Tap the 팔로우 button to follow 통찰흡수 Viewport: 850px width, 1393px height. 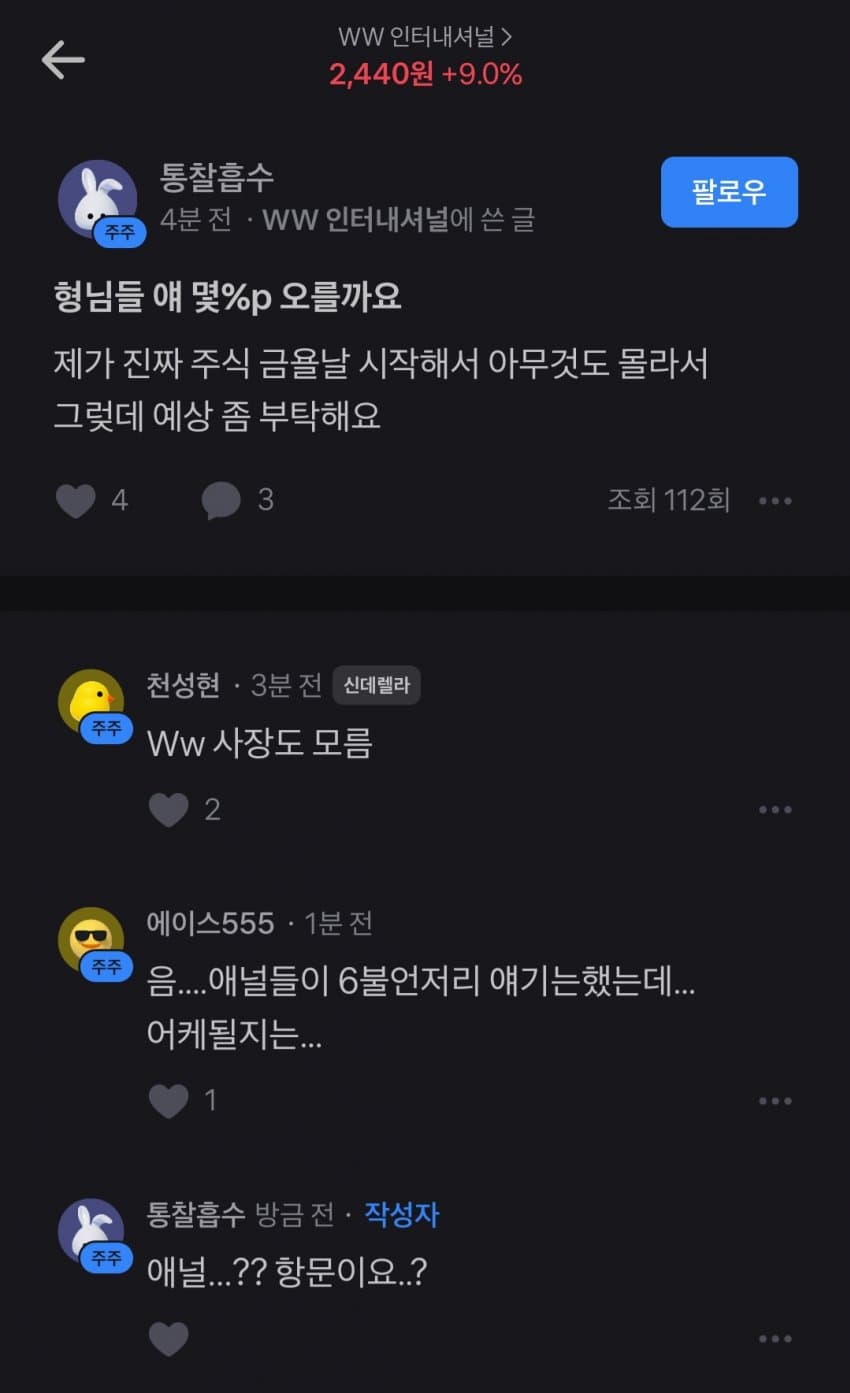tap(729, 192)
